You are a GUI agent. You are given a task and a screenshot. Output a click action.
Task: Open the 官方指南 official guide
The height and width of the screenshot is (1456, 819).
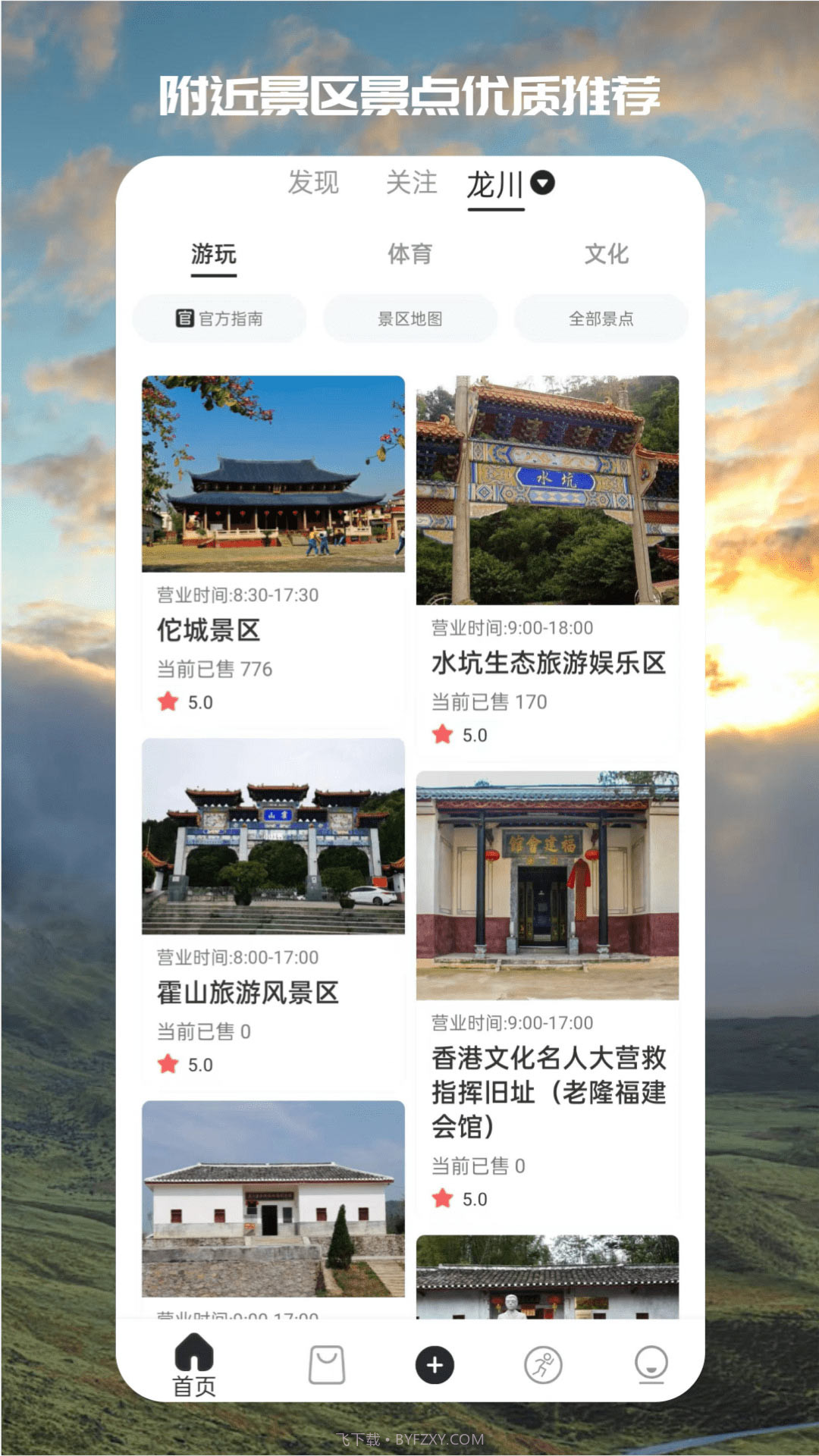[218, 319]
